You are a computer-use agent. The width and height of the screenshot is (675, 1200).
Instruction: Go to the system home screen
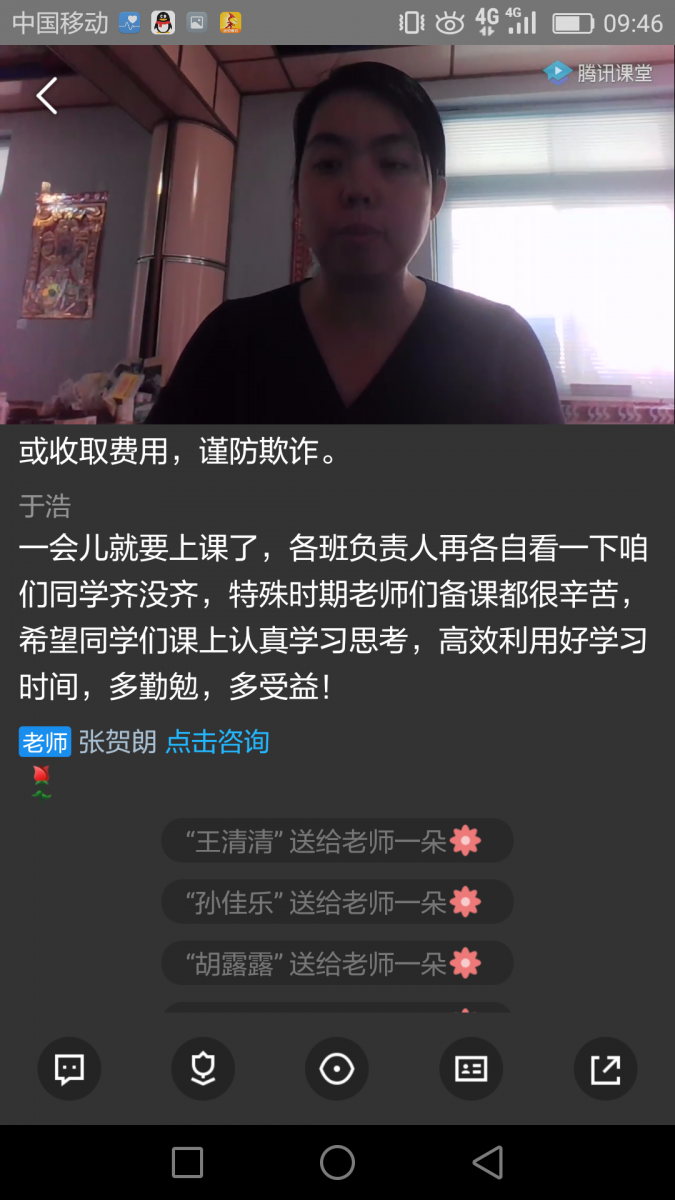(337, 1162)
